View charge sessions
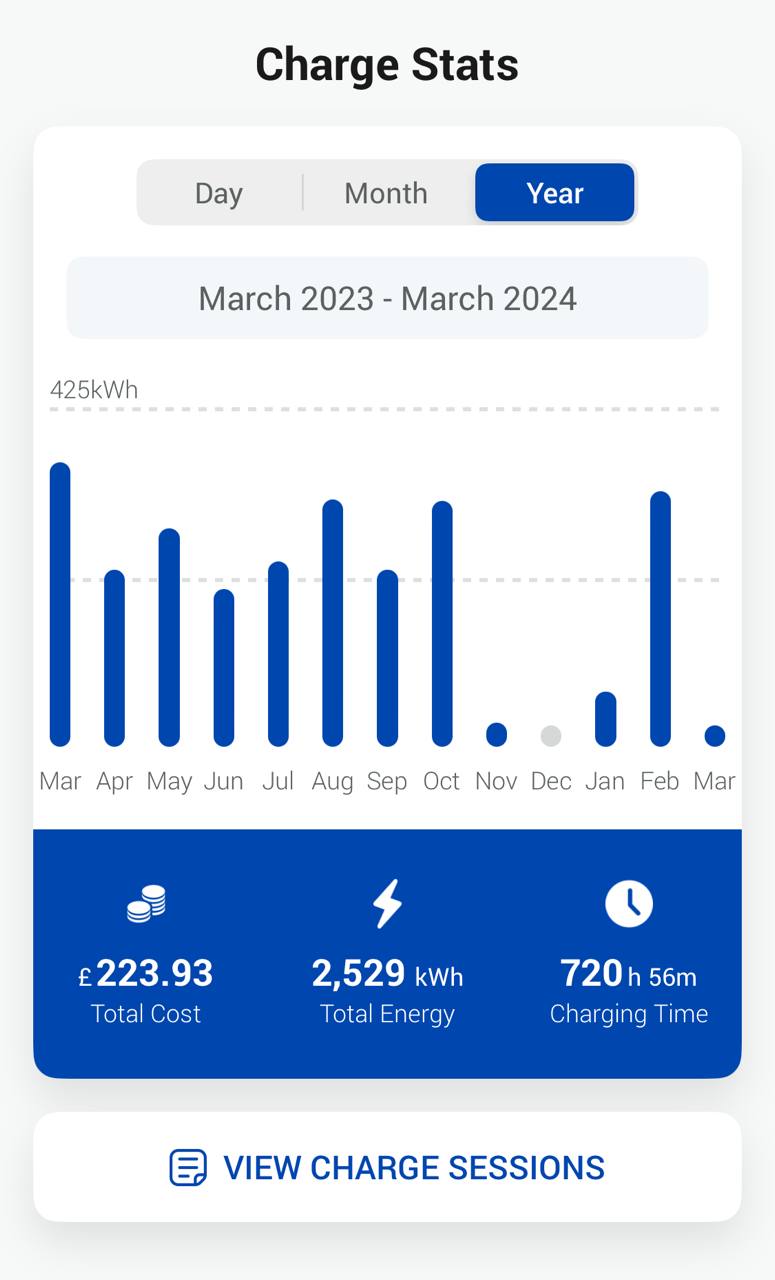The image size is (775, 1280). pyautogui.click(x=387, y=1167)
